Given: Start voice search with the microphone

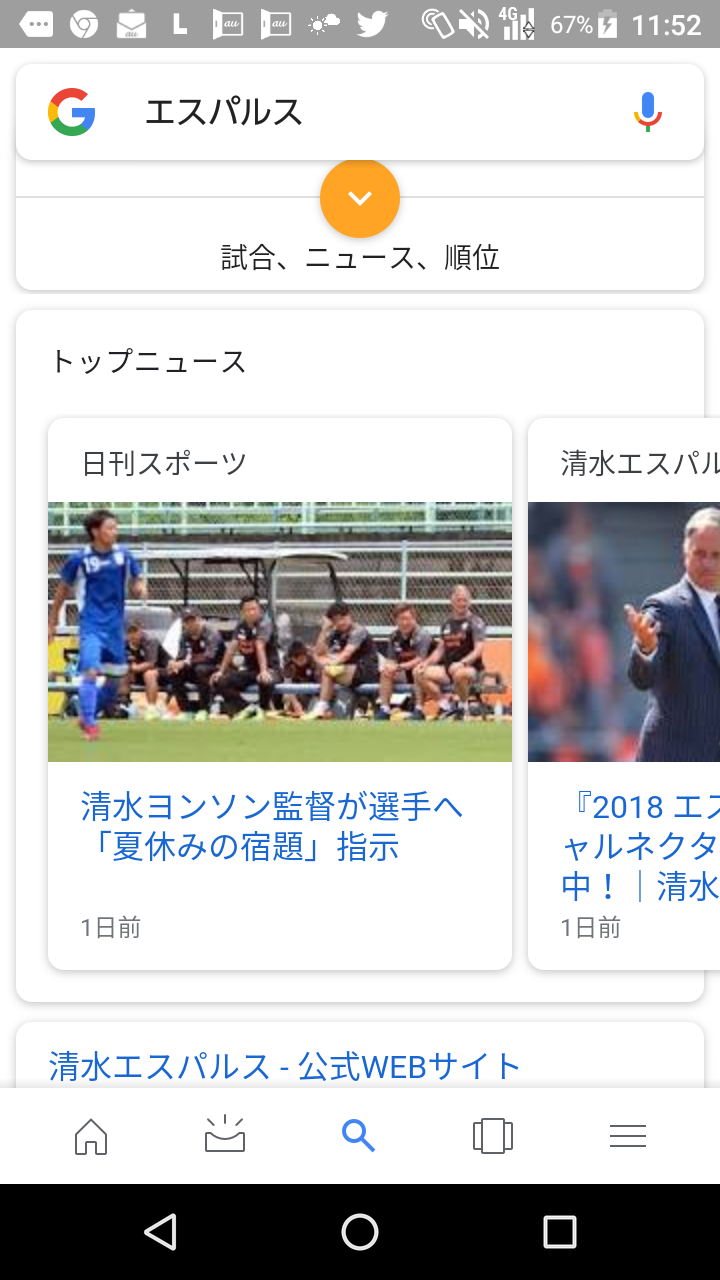Looking at the screenshot, I should [648, 112].
